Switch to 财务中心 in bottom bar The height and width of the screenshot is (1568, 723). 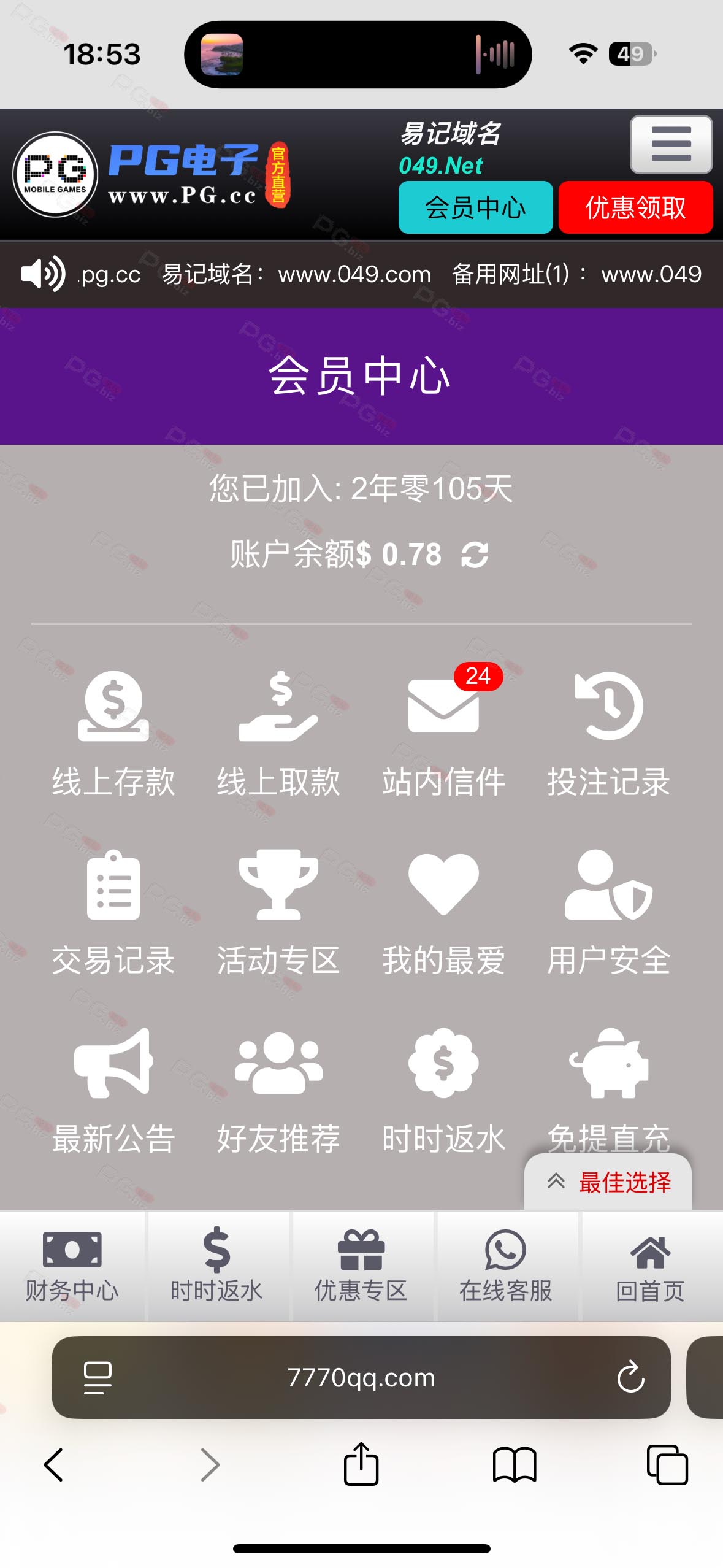(x=72, y=1266)
